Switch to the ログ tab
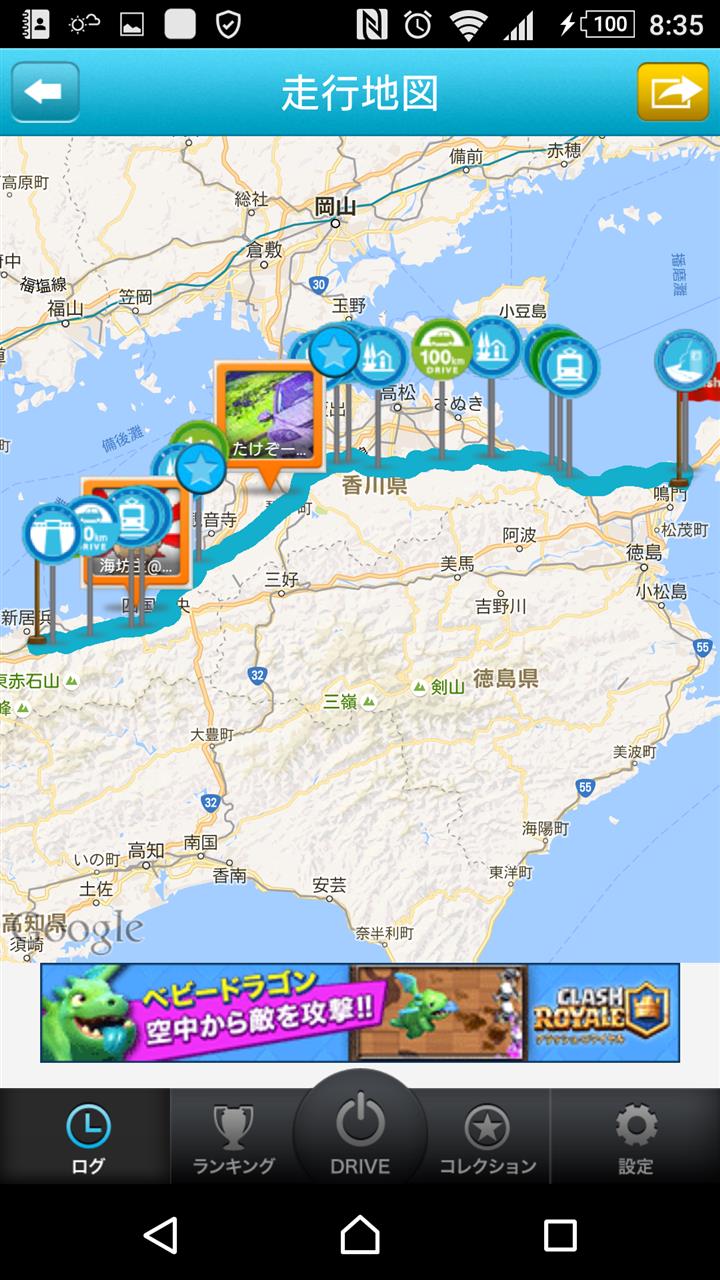Viewport: 720px width, 1280px height. click(x=86, y=1138)
